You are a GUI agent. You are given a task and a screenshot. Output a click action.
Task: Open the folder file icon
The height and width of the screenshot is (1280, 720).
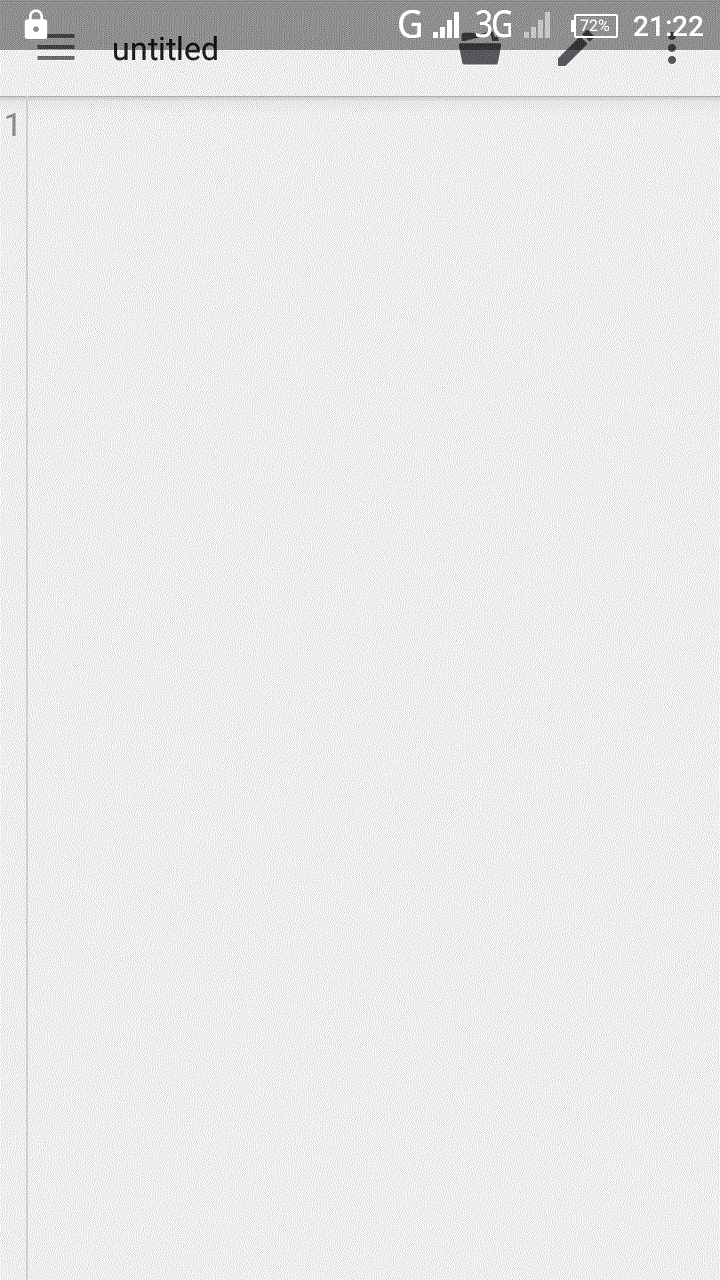coord(480,50)
